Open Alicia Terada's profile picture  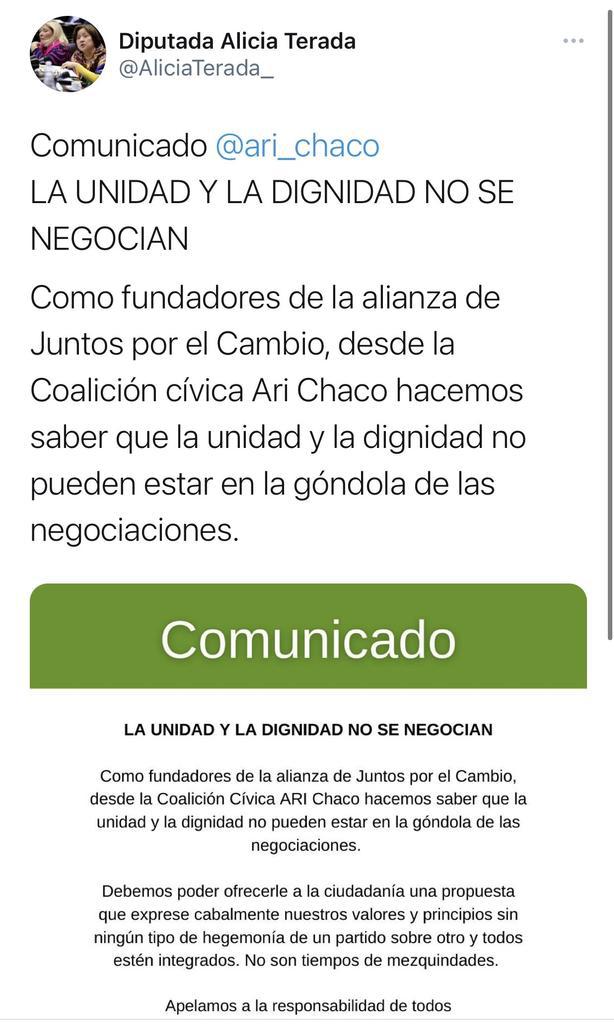pyautogui.click(x=67, y=54)
